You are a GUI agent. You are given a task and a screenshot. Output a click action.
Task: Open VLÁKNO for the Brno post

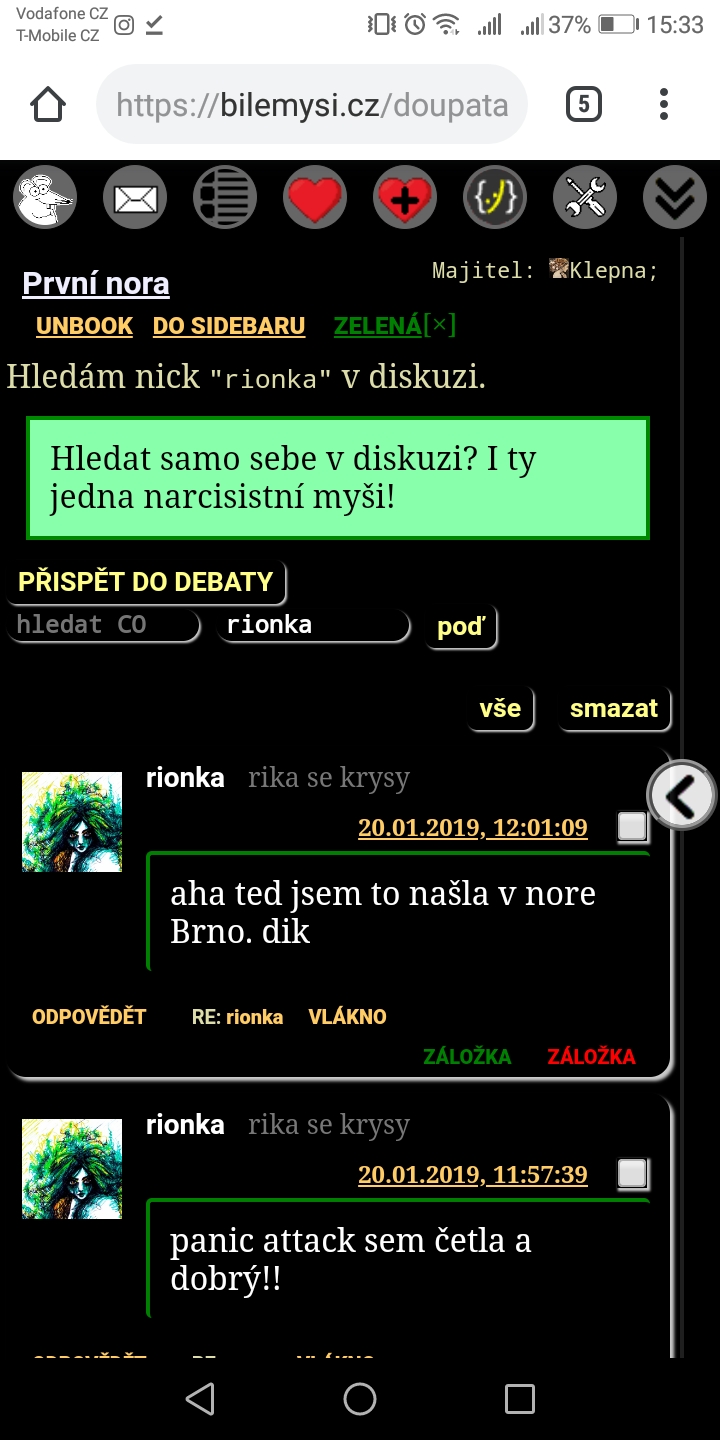pos(347,1017)
